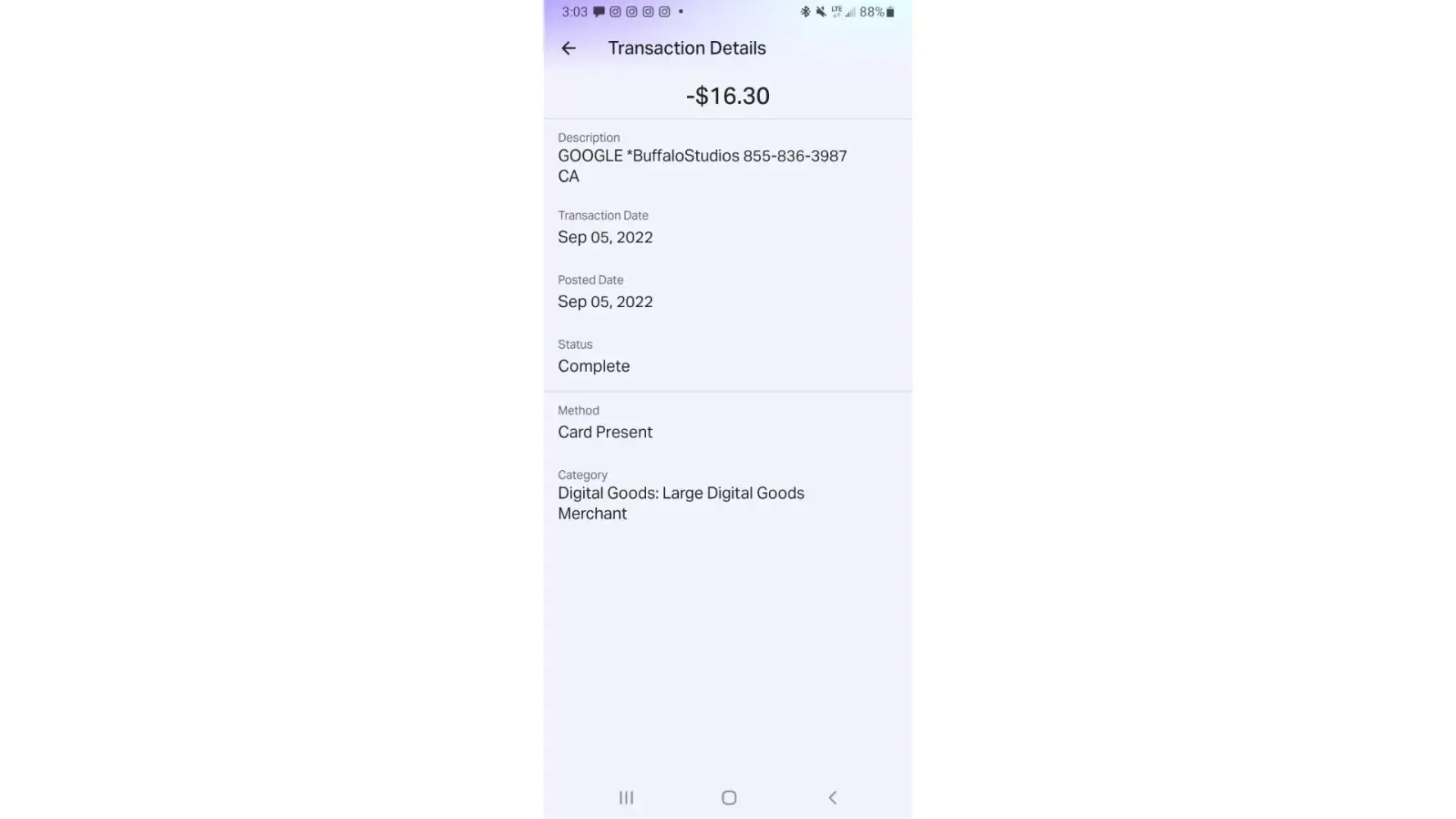Tap the system back button

pos(832,798)
